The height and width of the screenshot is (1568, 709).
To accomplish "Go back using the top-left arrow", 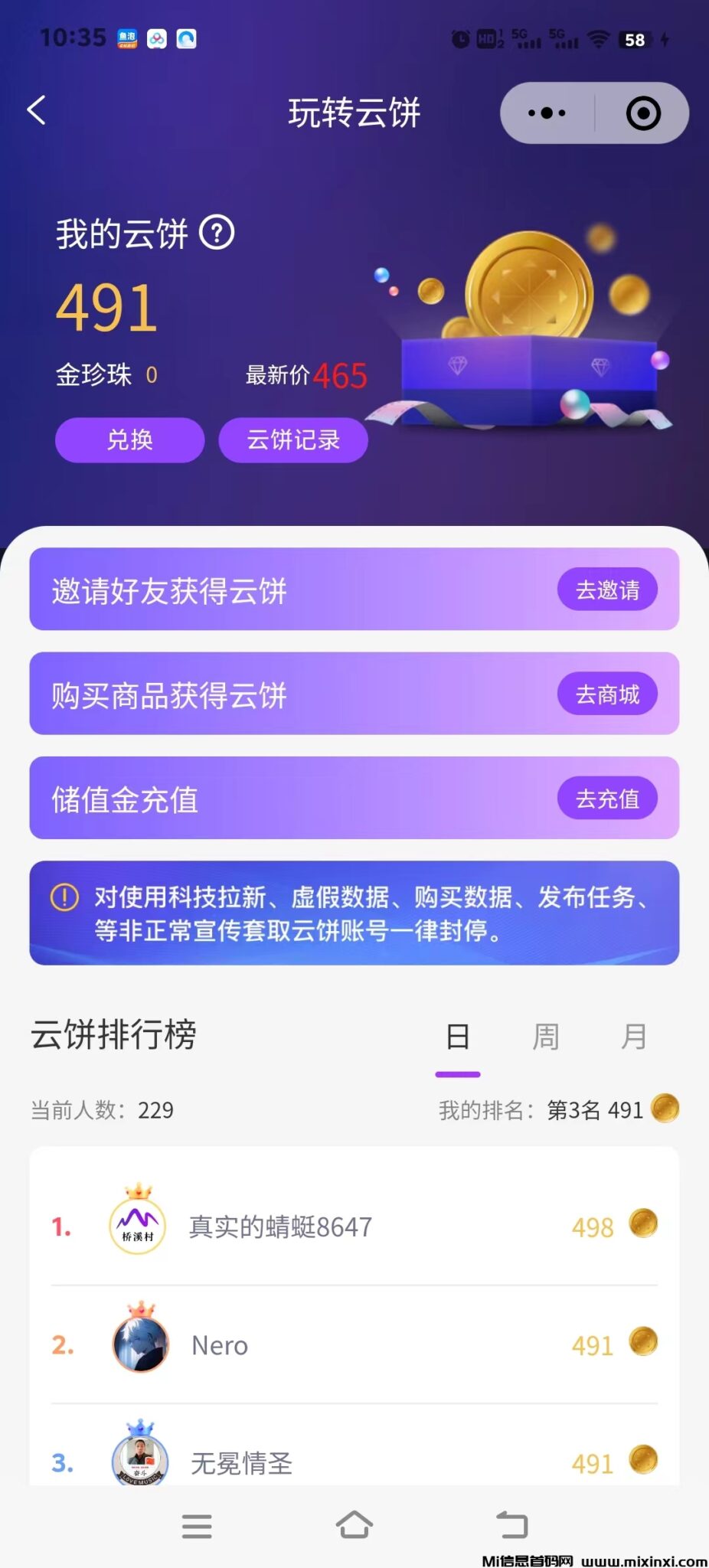I will click(x=37, y=111).
